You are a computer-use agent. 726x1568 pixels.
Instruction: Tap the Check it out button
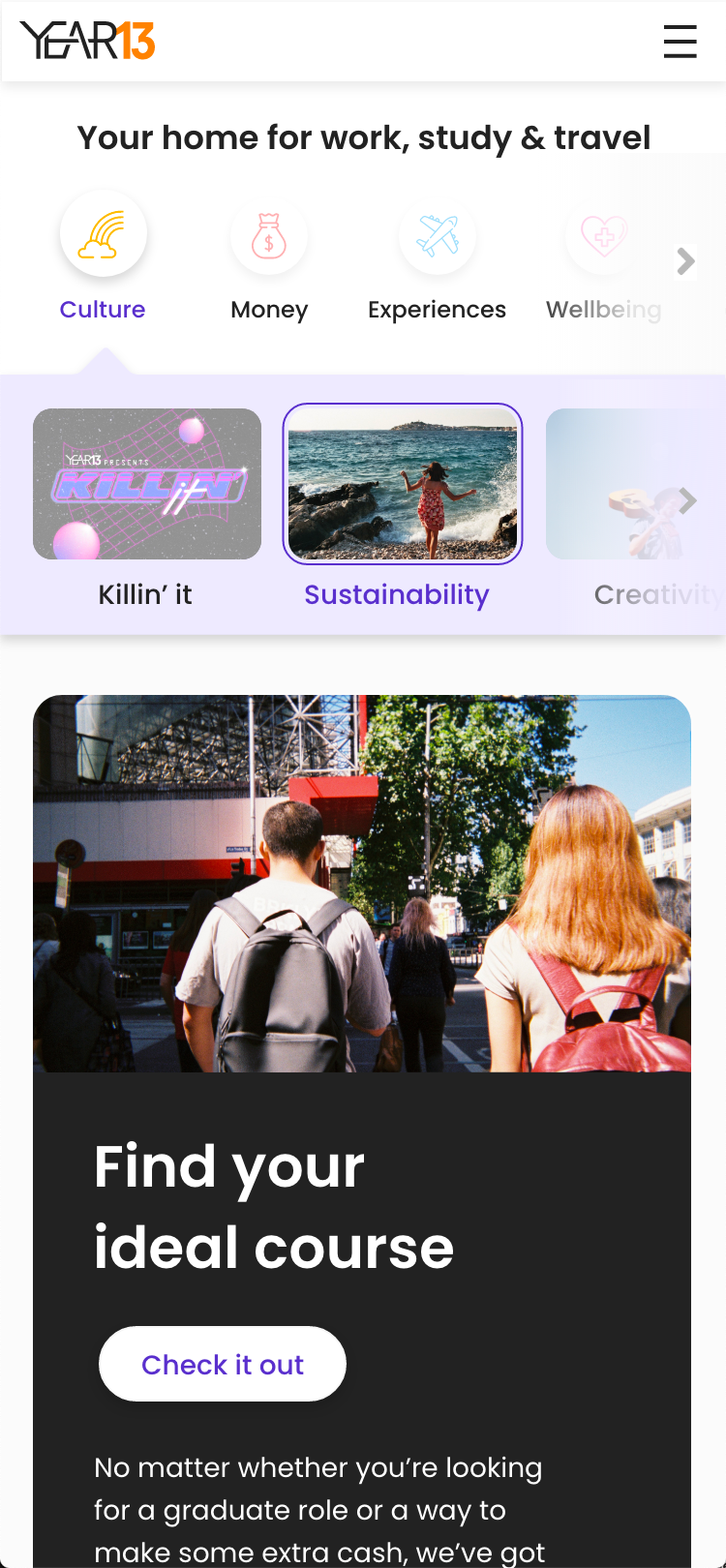point(223,1364)
